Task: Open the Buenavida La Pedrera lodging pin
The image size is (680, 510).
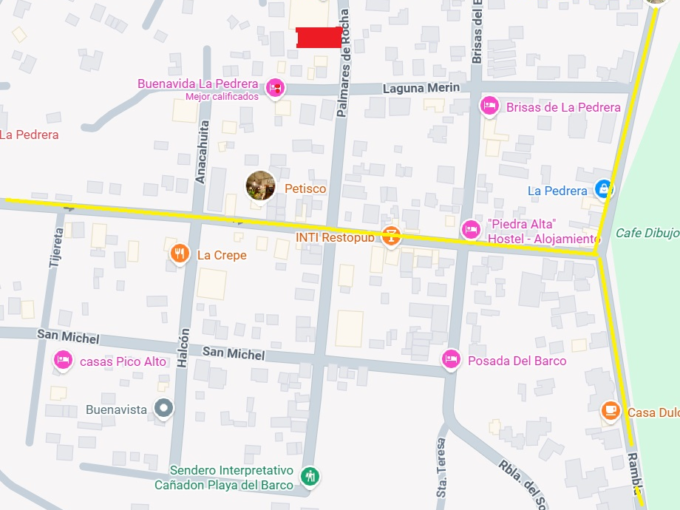Action: (x=277, y=88)
